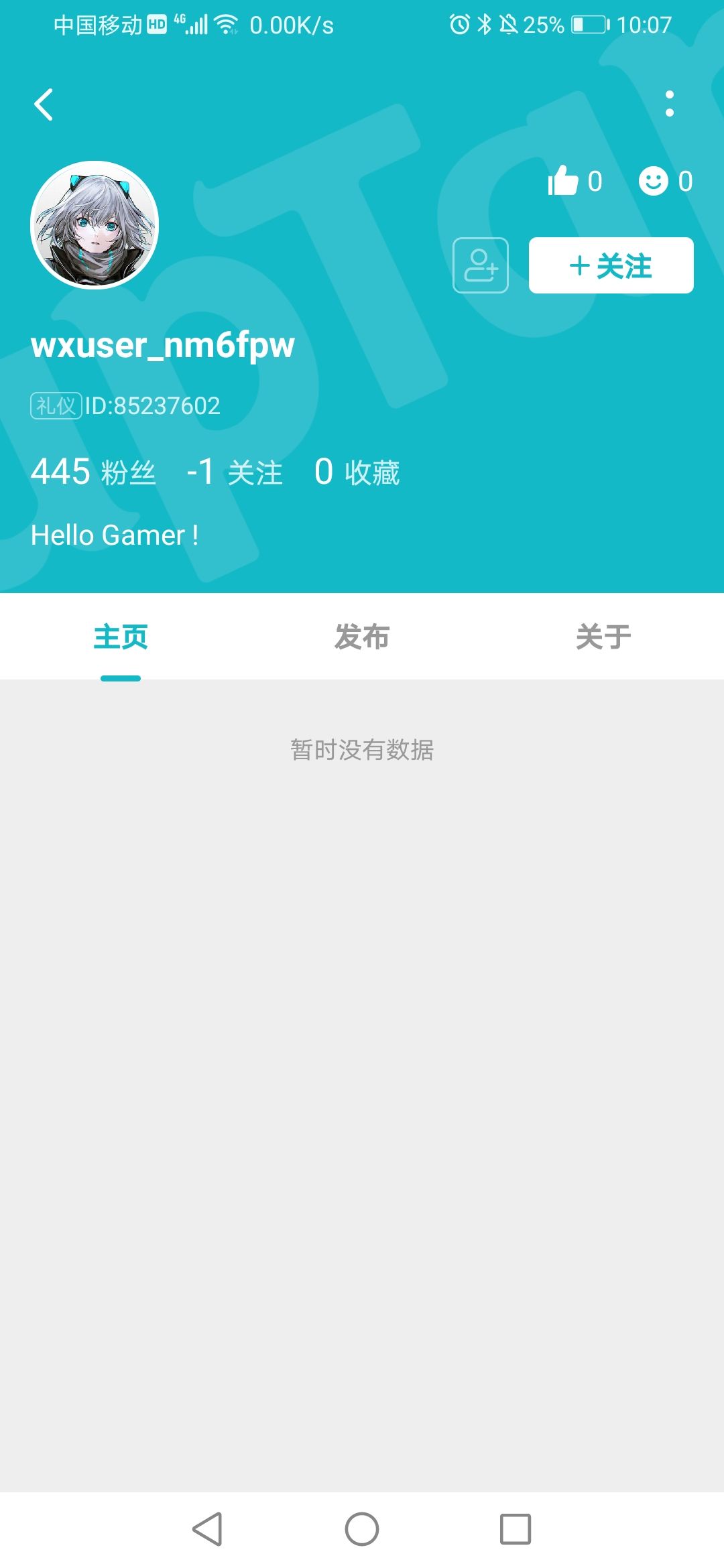Click the smiley face reaction icon
Image resolution: width=724 pixels, height=1568 pixels.
pos(654,180)
